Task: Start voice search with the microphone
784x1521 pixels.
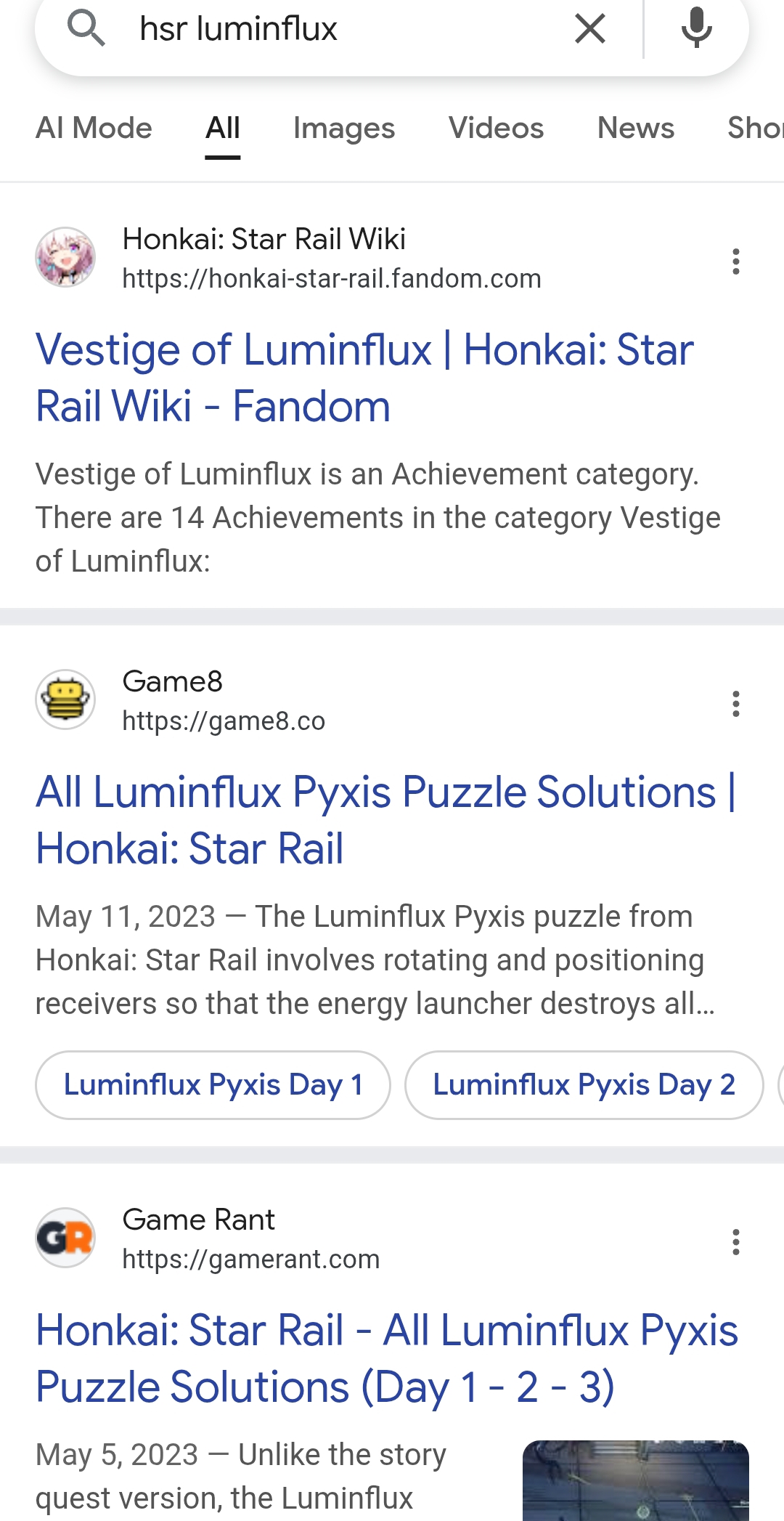Action: point(696,29)
